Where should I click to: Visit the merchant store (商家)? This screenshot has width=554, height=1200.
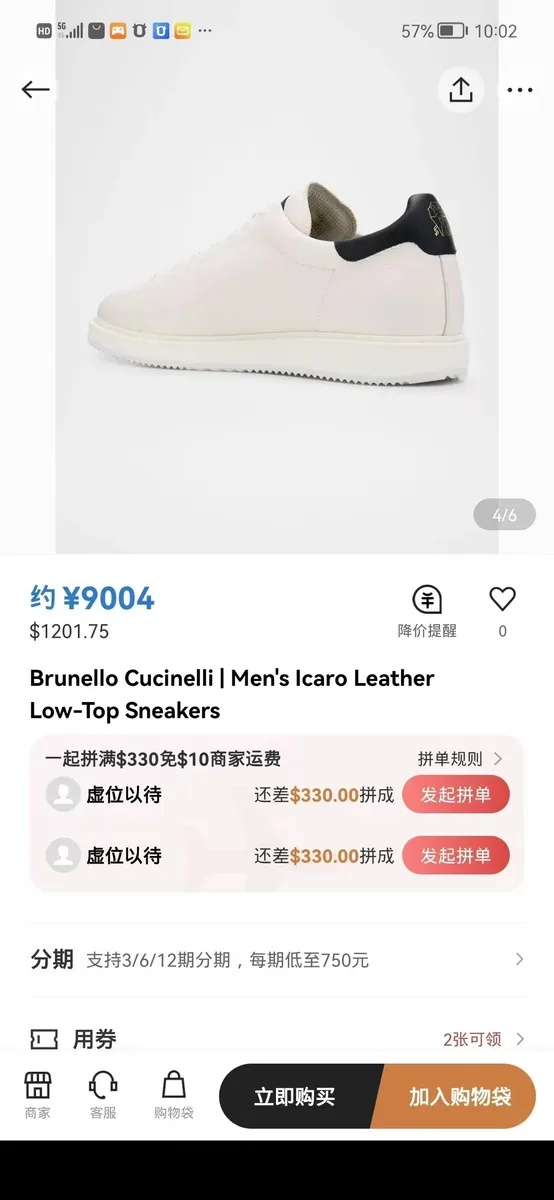coord(38,1096)
